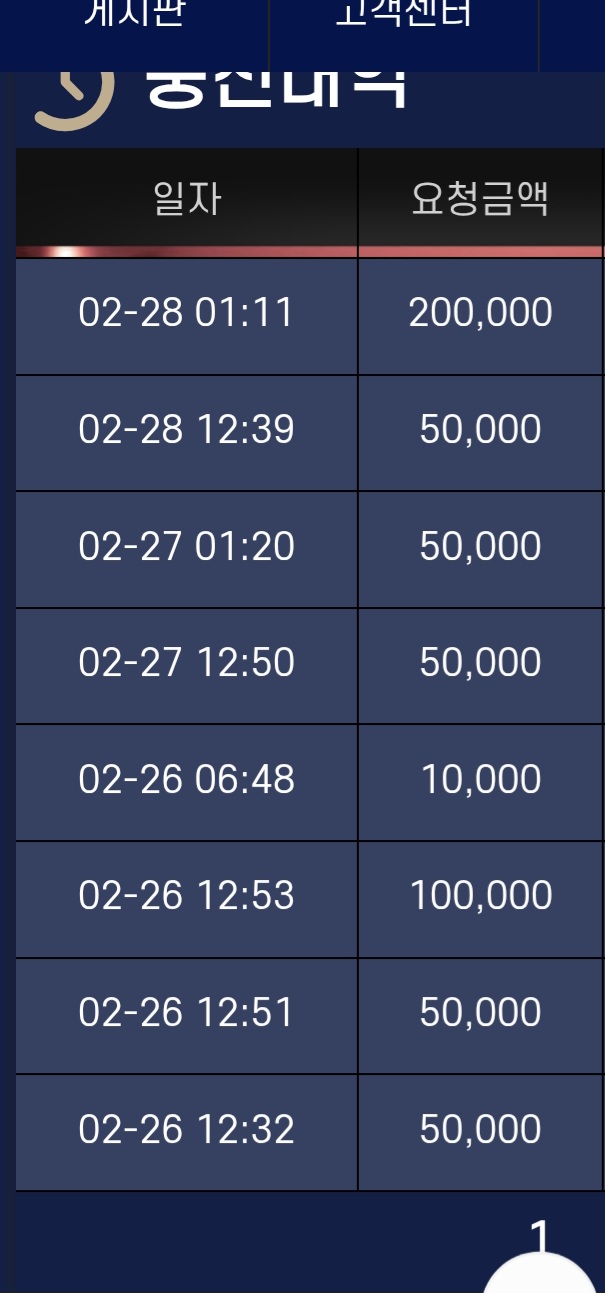
Task: Tap the white round floating button
Action: 540,1278
